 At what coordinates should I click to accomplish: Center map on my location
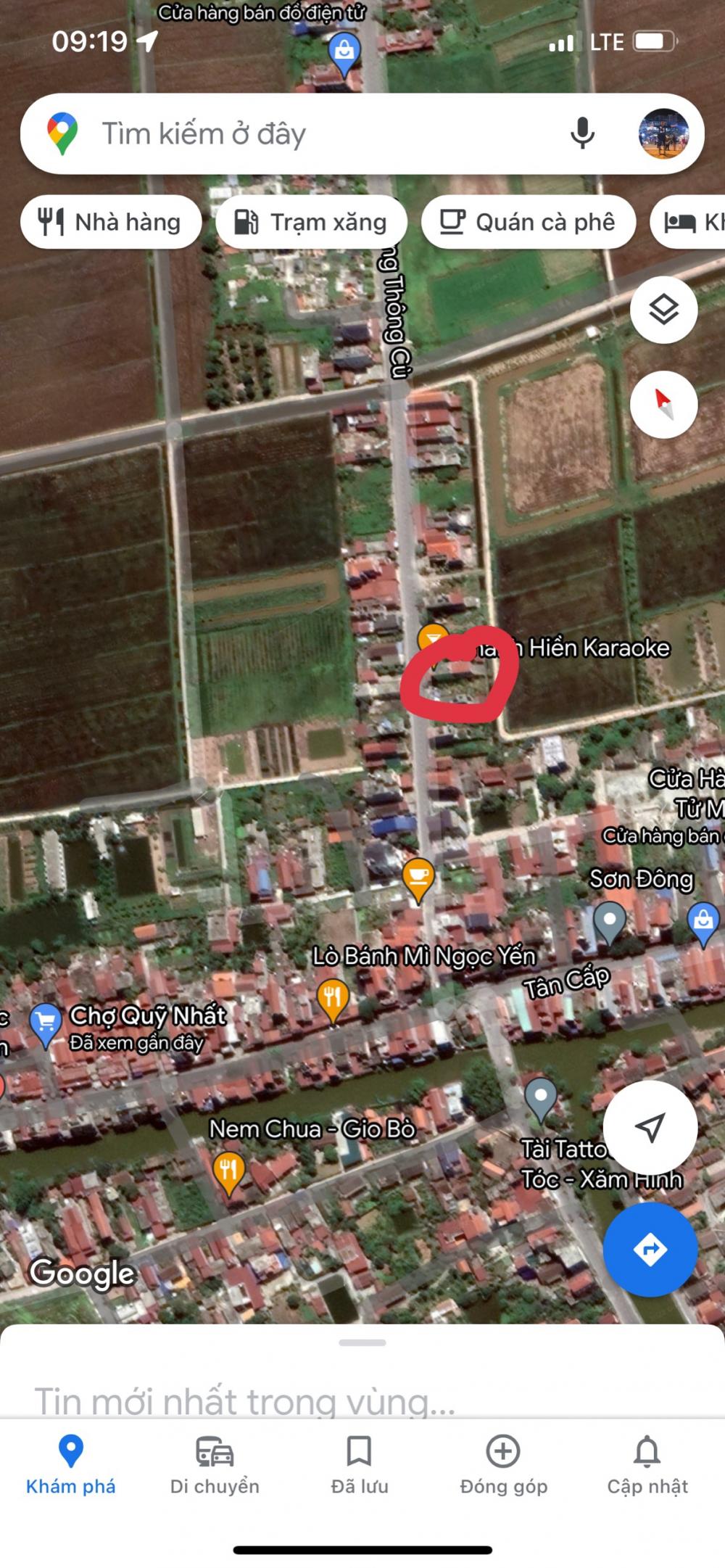coord(650,1128)
